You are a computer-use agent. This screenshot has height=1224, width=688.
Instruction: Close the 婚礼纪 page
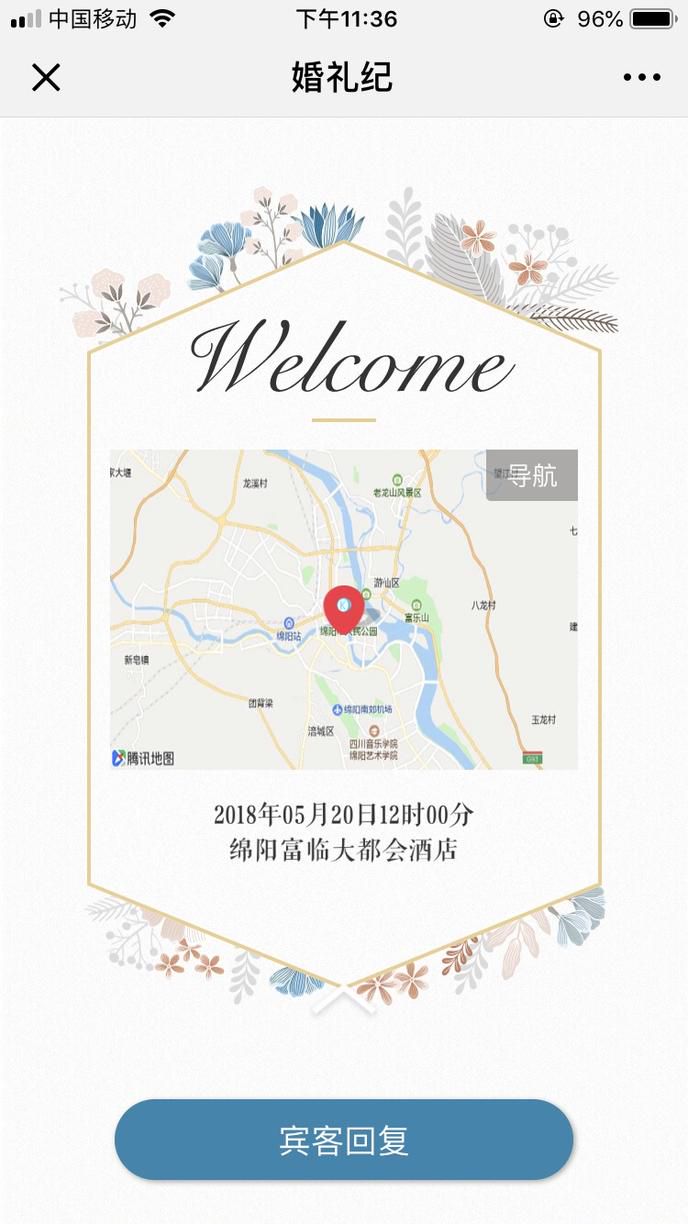46,77
